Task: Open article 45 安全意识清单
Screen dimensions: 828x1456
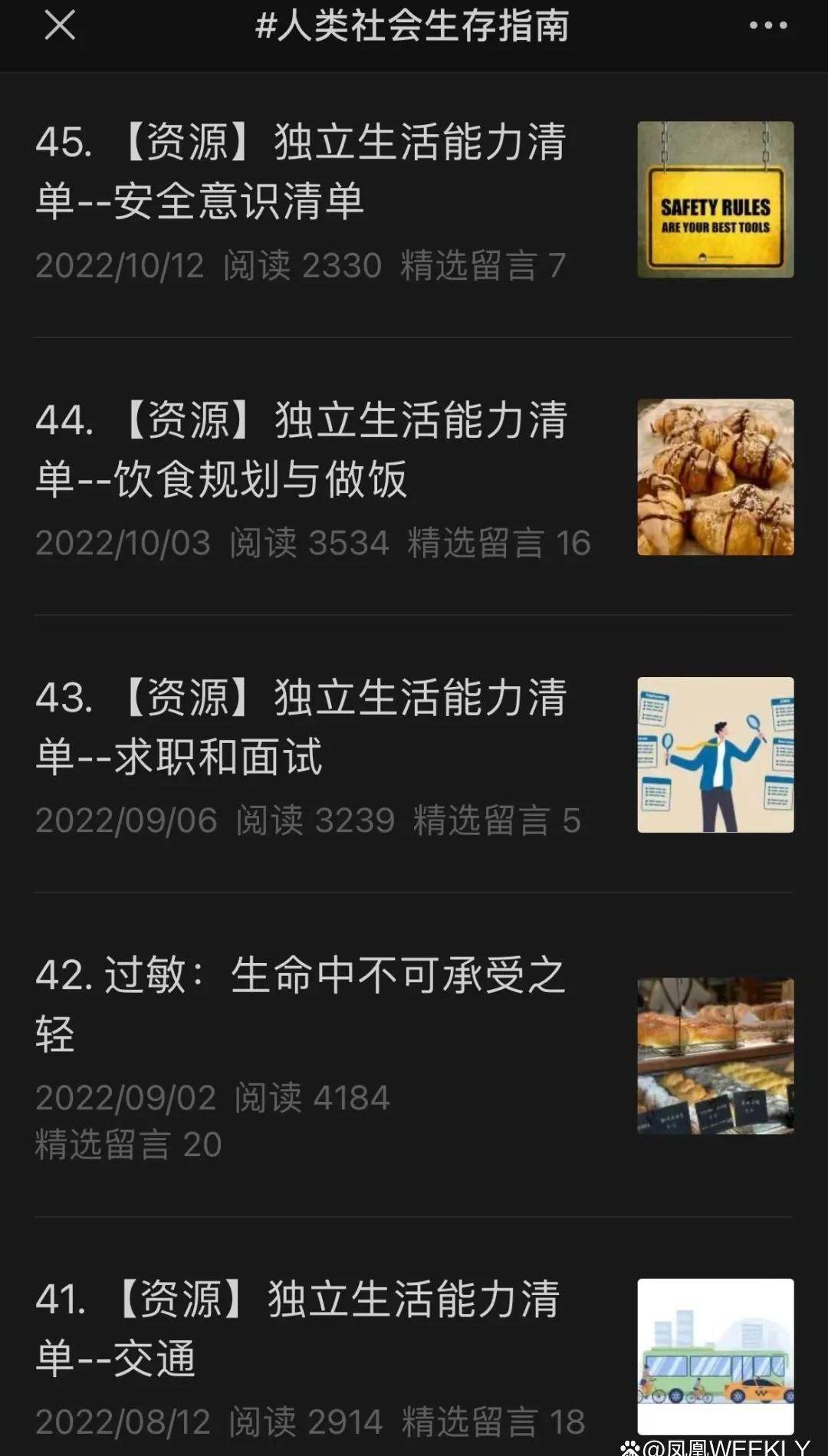Action: [301, 172]
